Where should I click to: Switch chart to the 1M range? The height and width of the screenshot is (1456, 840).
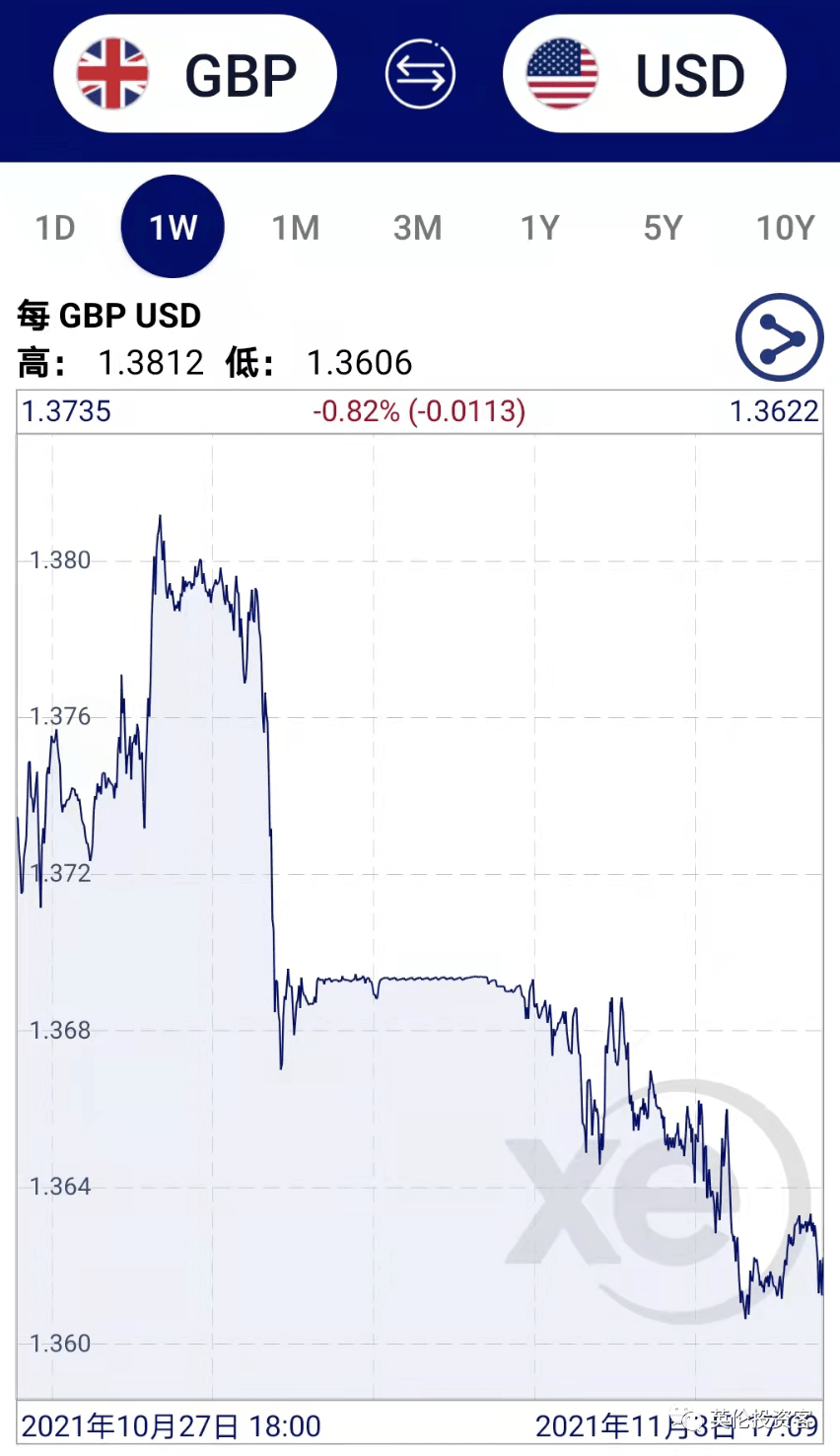coord(295,228)
